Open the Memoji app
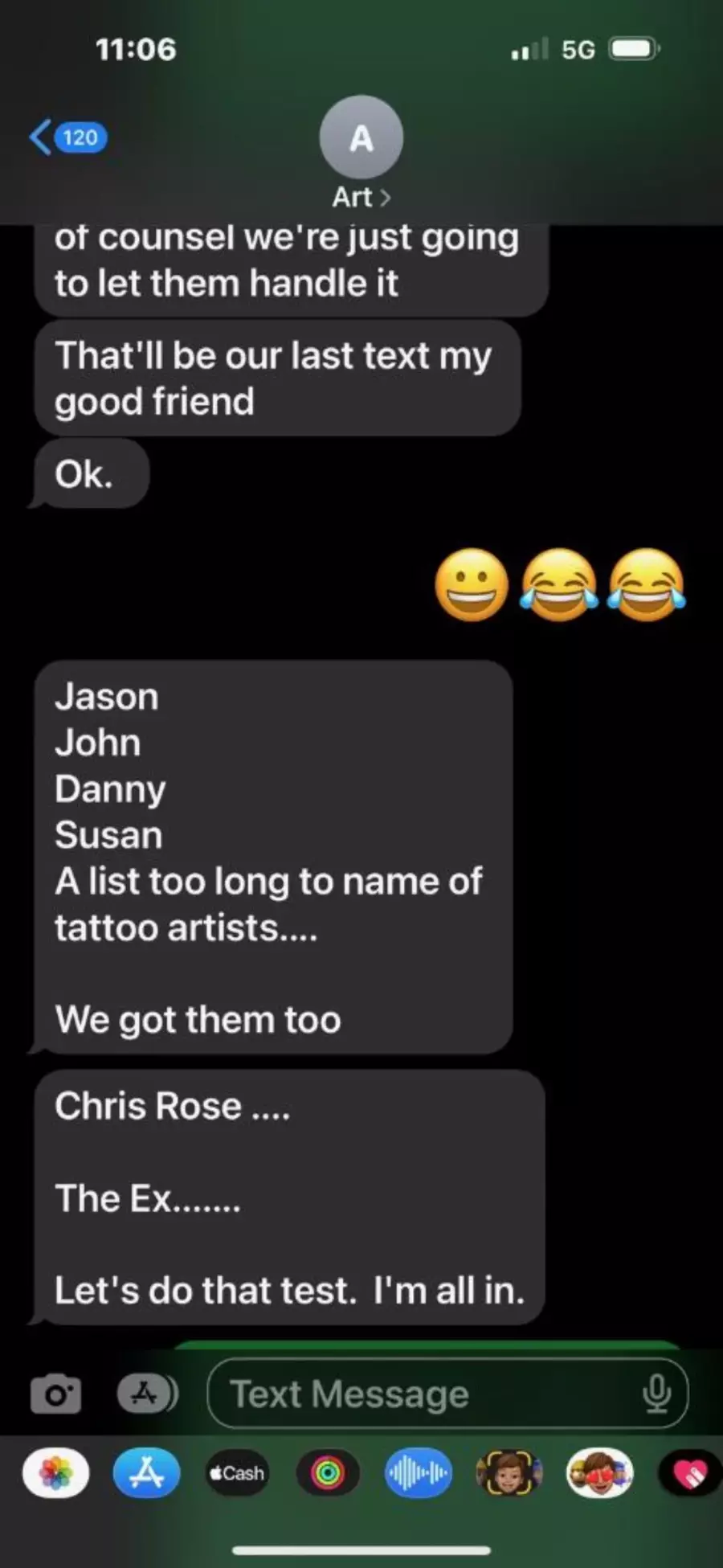 click(509, 1473)
